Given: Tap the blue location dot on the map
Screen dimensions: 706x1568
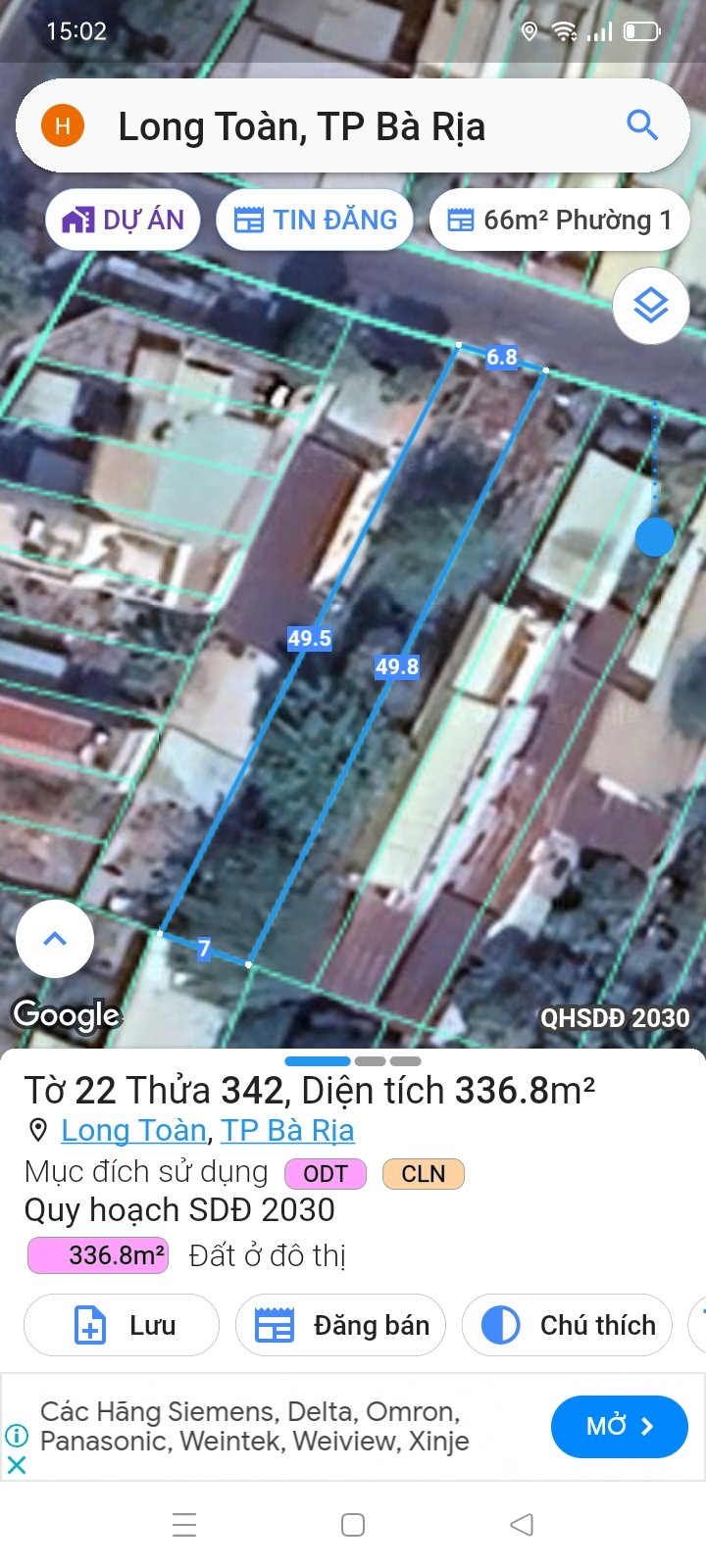Looking at the screenshot, I should click(655, 537).
